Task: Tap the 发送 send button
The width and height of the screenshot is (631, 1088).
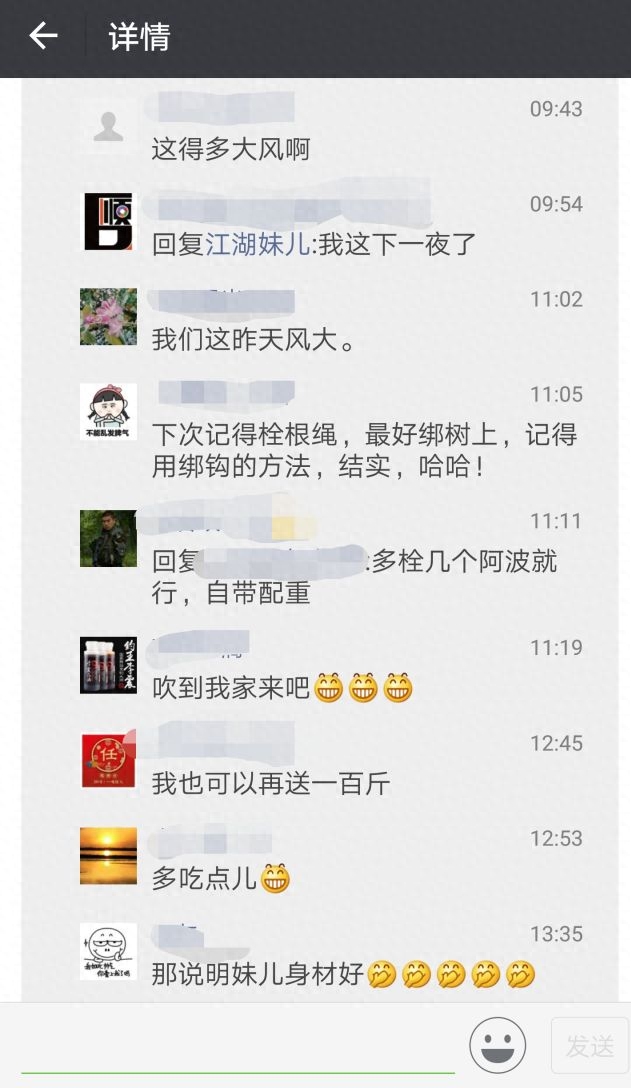Action: point(589,1046)
